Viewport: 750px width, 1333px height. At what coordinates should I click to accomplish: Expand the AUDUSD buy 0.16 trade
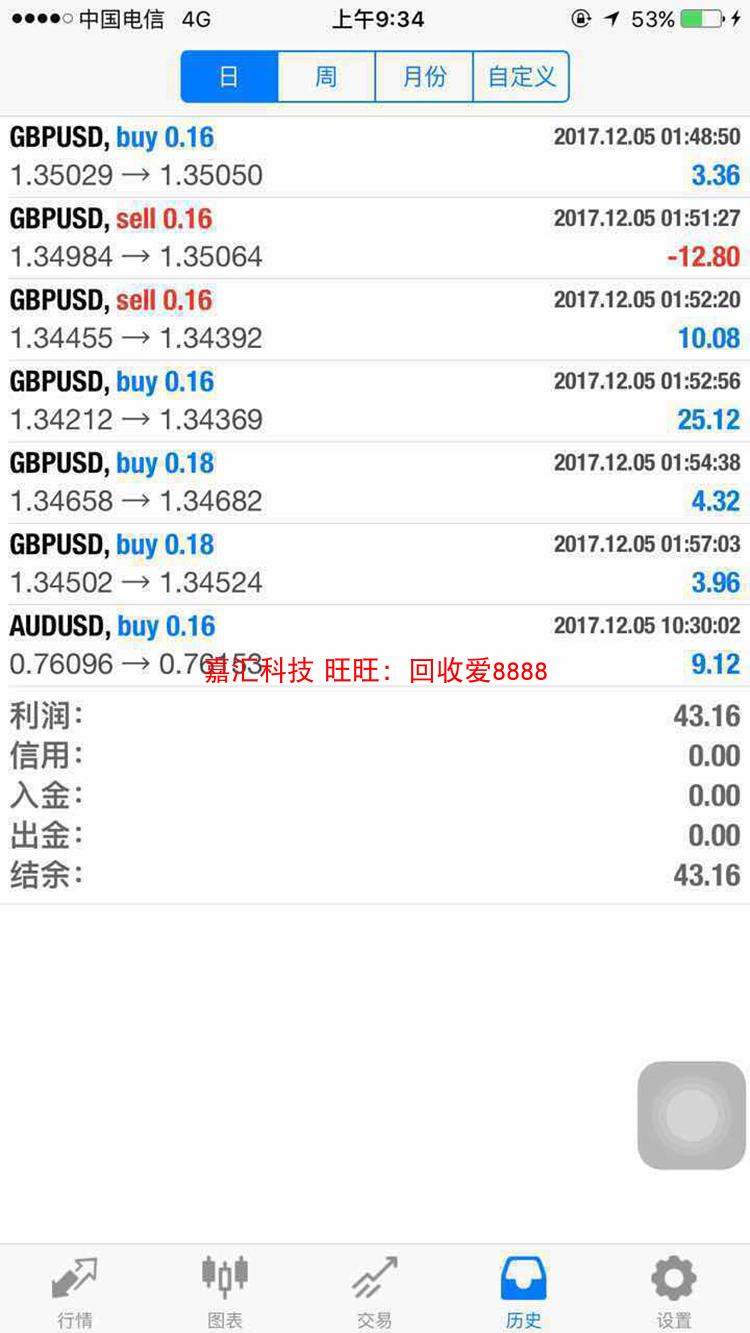[375, 645]
